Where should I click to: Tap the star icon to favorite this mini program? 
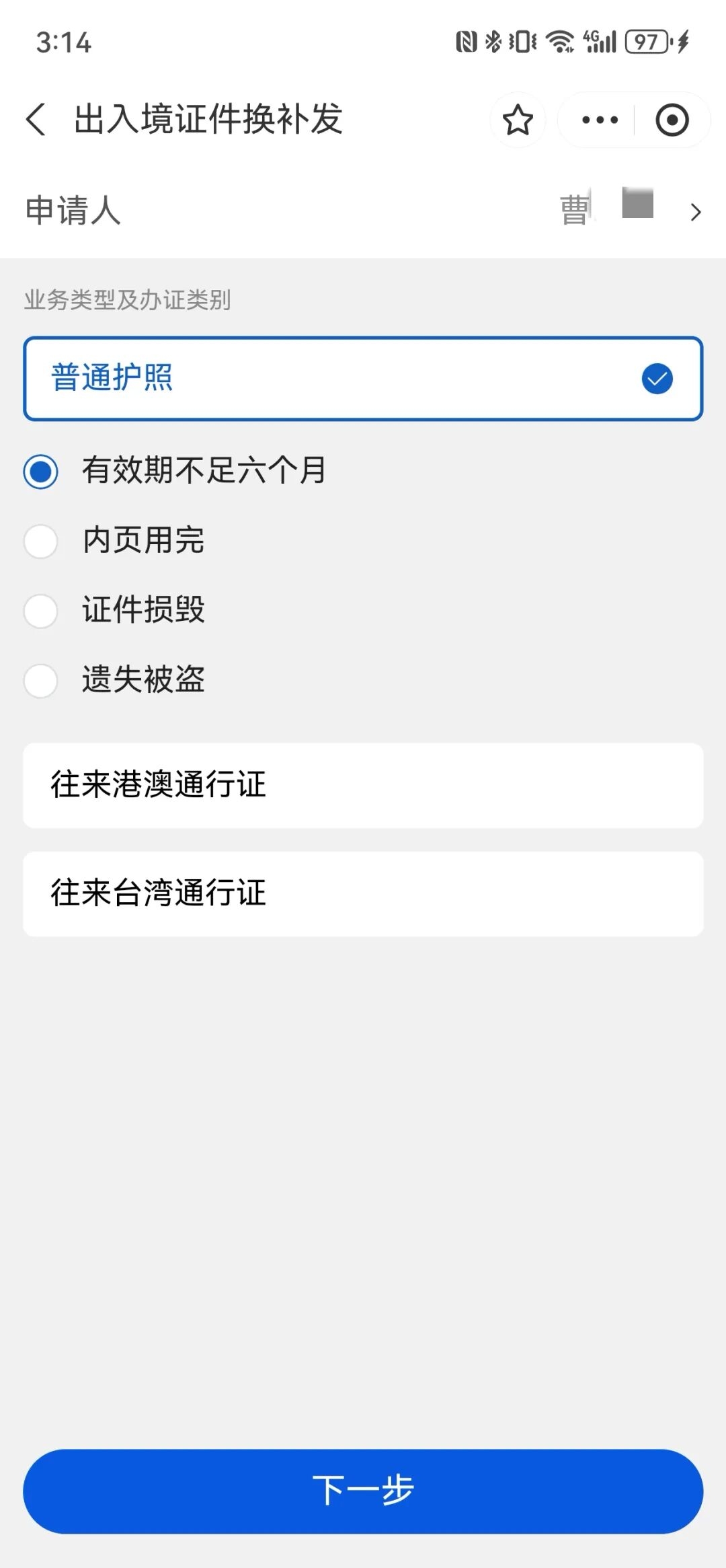pos(518,120)
